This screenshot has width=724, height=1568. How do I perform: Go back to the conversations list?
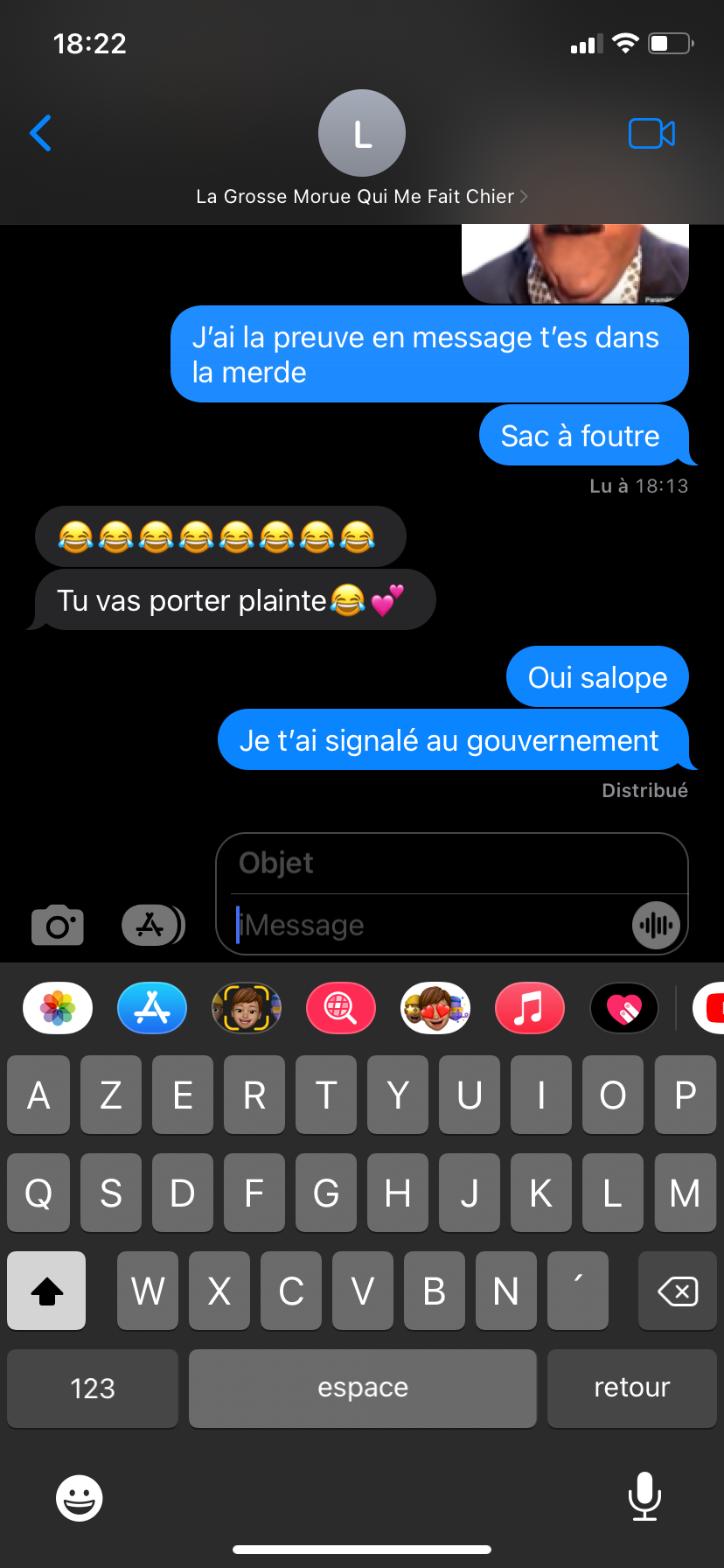click(x=40, y=133)
